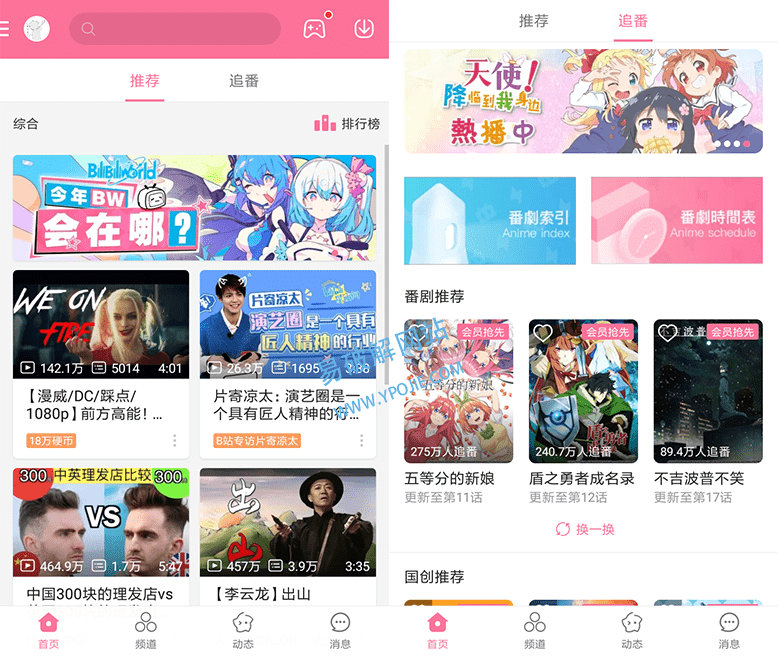
Task: Tap the 18万硬币 tag
Action: [52, 441]
